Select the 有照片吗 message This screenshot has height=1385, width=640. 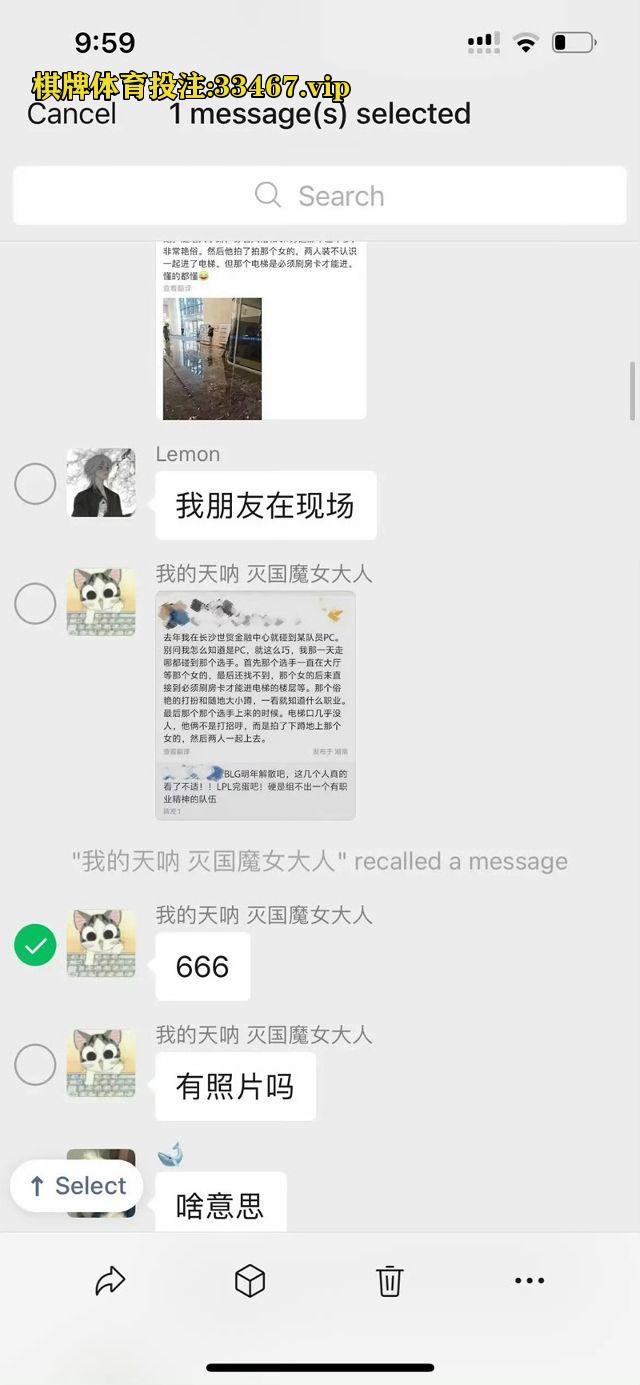click(35, 1065)
